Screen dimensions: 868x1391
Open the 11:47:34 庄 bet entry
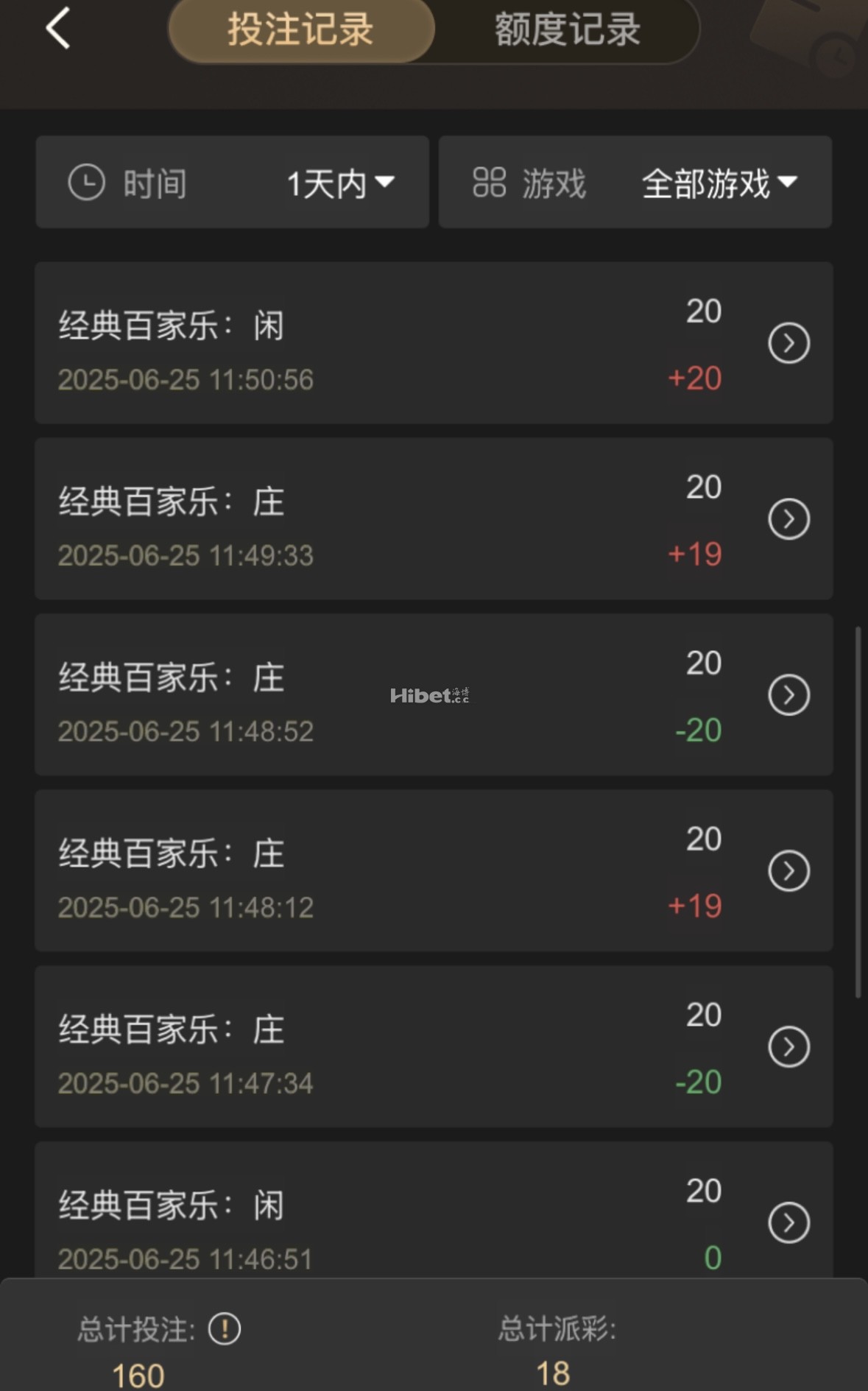[788, 1047]
